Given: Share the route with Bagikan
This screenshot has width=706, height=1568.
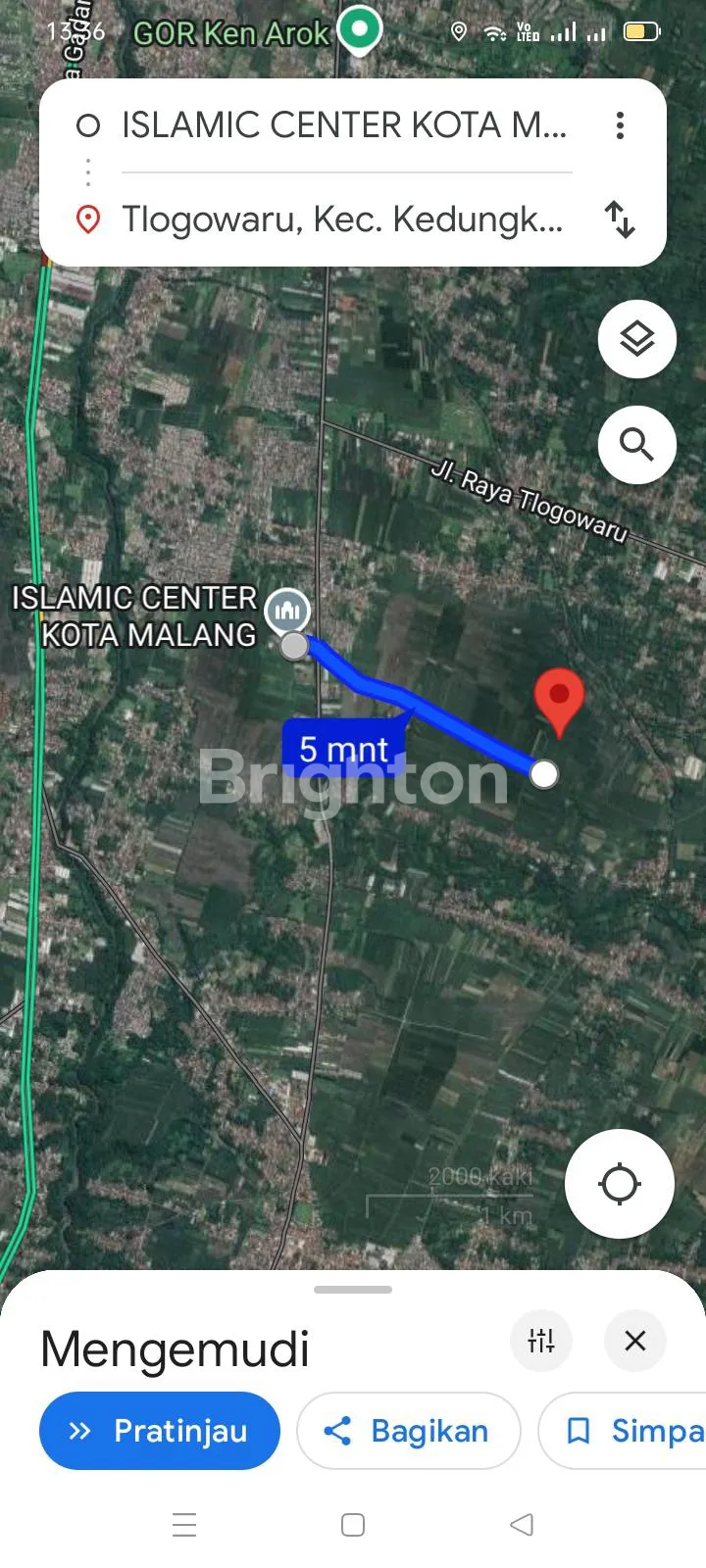Looking at the screenshot, I should click(x=408, y=1431).
